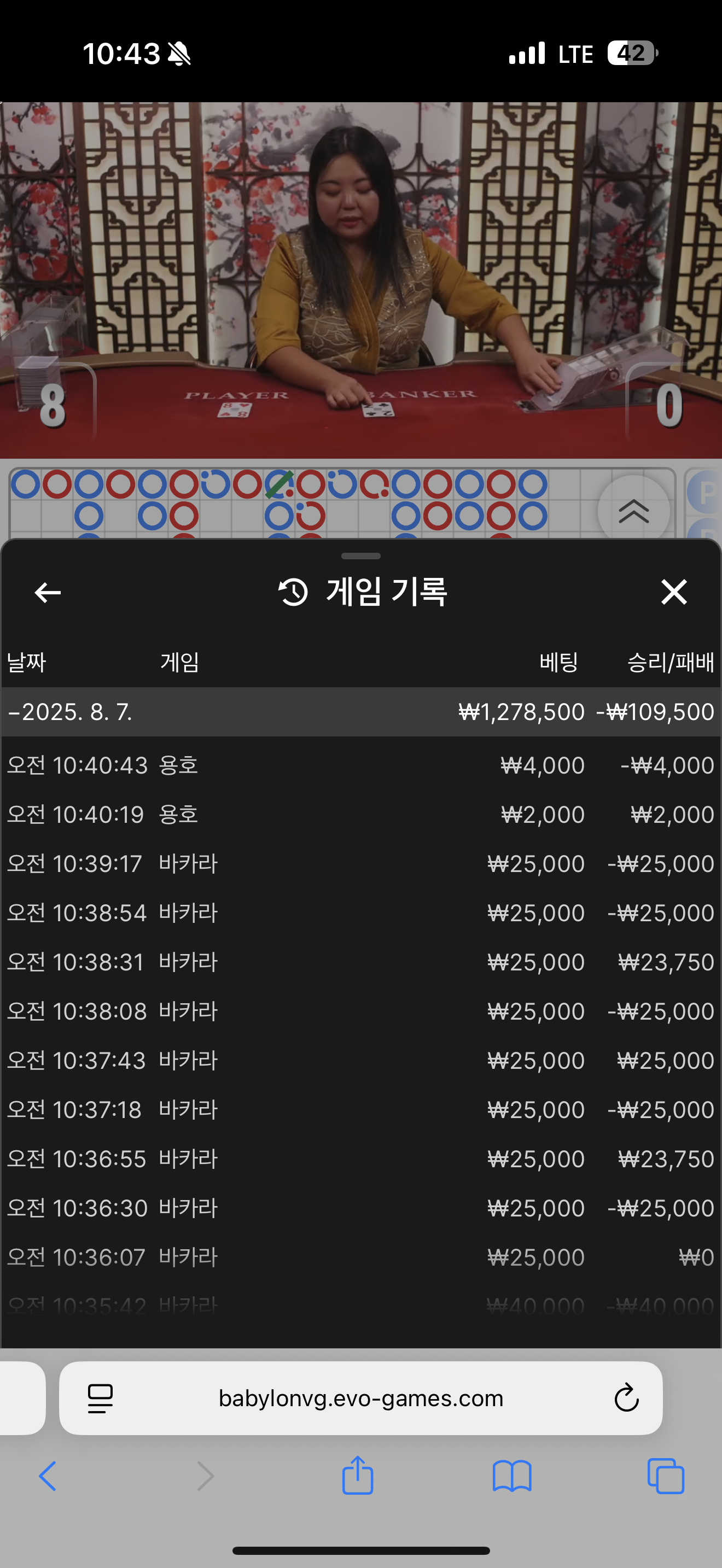Viewport: 722px width, 1568px height.
Task: Open the 10:36:55 바카라 record
Action: (x=360, y=1159)
